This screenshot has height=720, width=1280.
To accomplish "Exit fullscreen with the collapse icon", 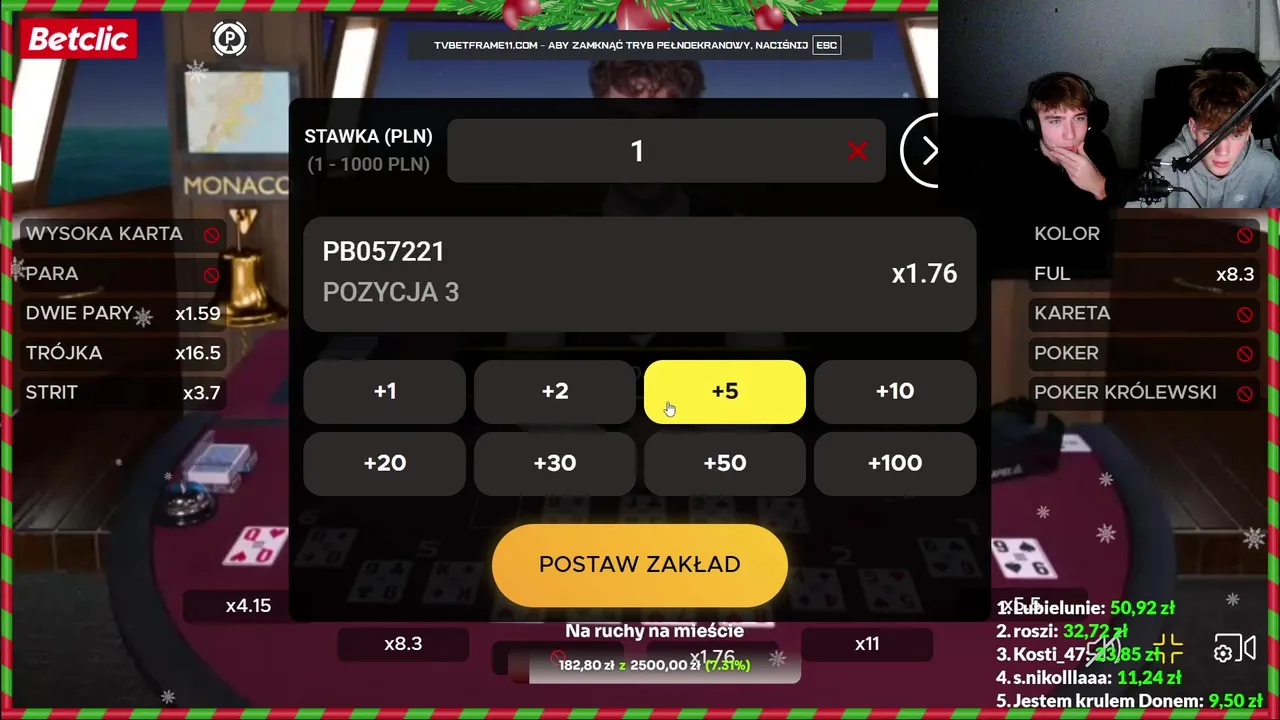I will [1168, 648].
